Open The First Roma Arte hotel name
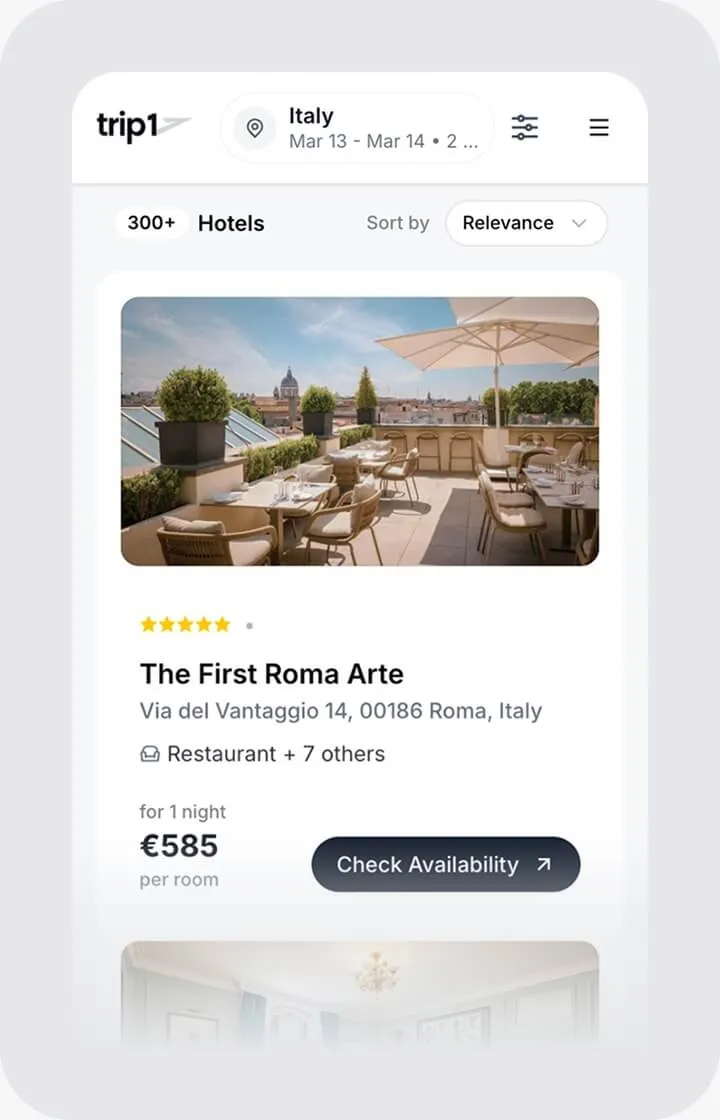This screenshot has width=720, height=1120. coord(271,674)
